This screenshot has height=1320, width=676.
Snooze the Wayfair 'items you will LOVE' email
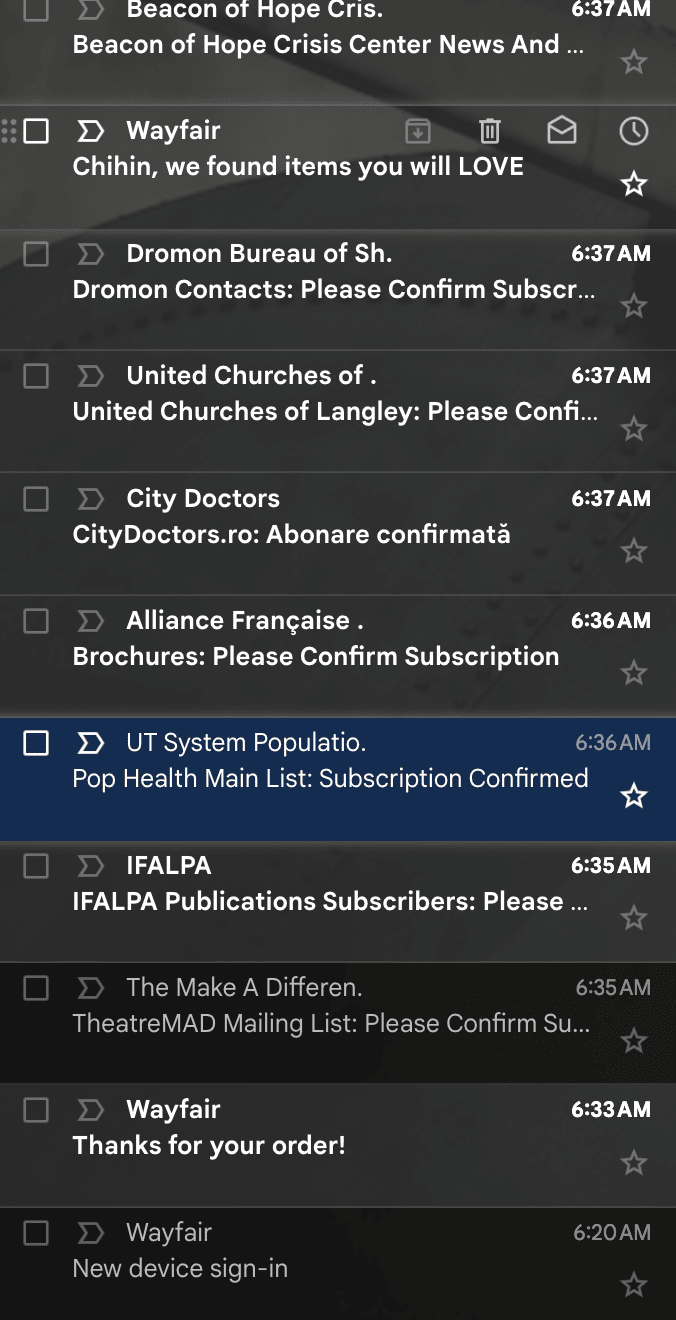click(x=634, y=131)
